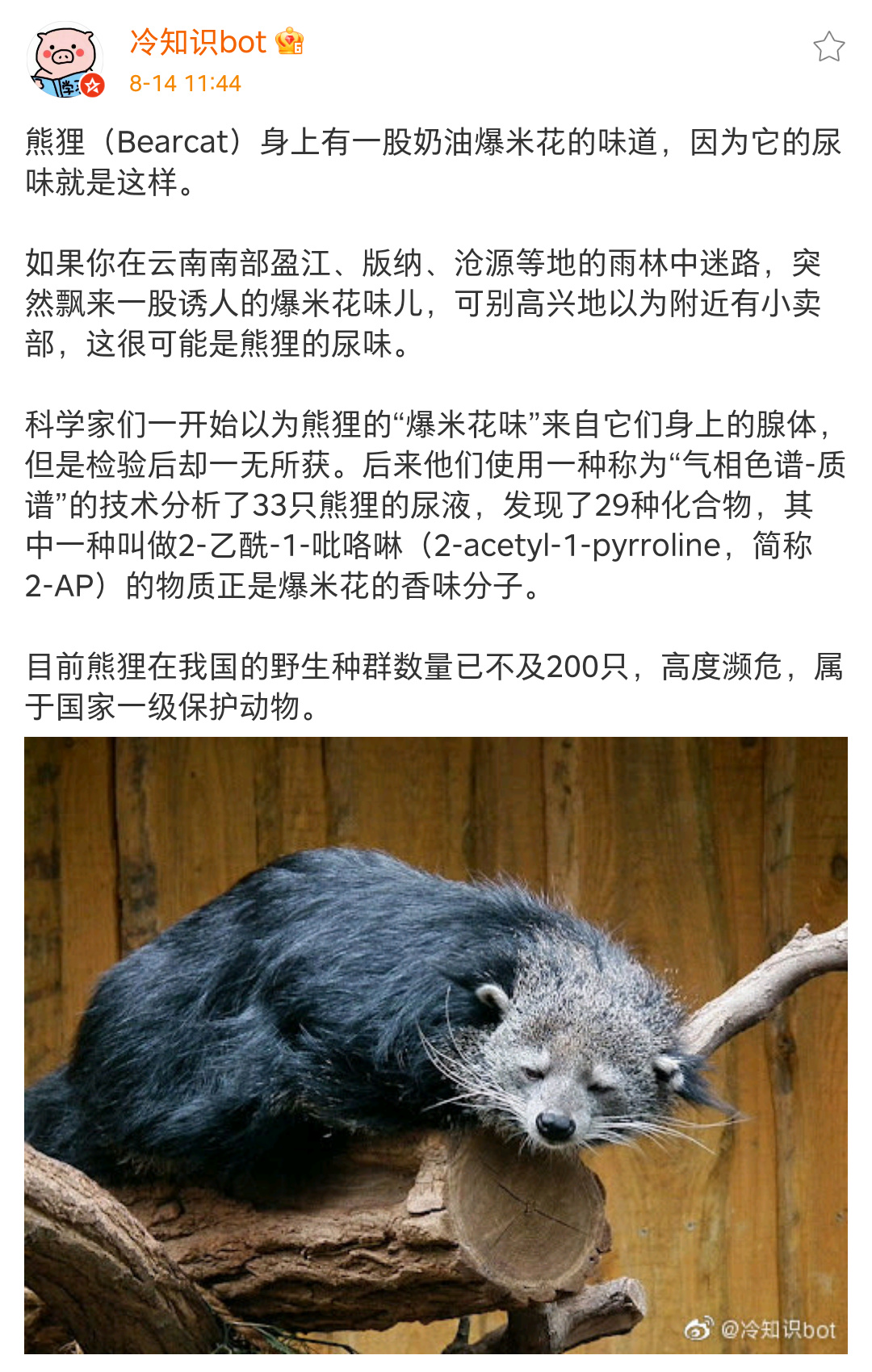872x1372 pixels.
Task: Tap the 冷知识bot username link
Action: (198, 42)
